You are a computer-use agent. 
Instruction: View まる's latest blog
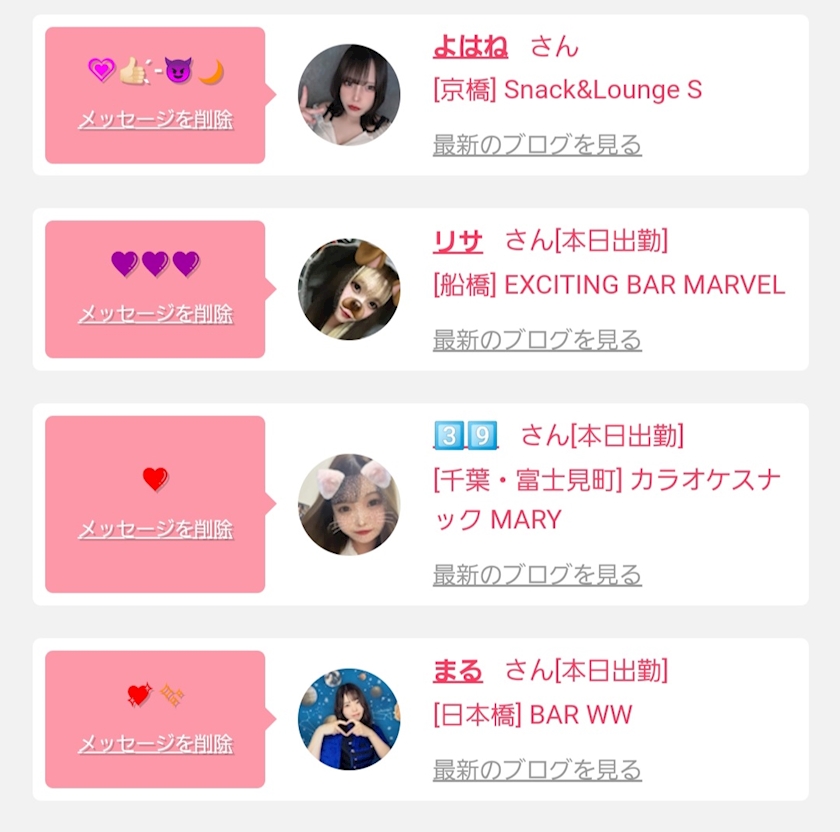coord(537,770)
